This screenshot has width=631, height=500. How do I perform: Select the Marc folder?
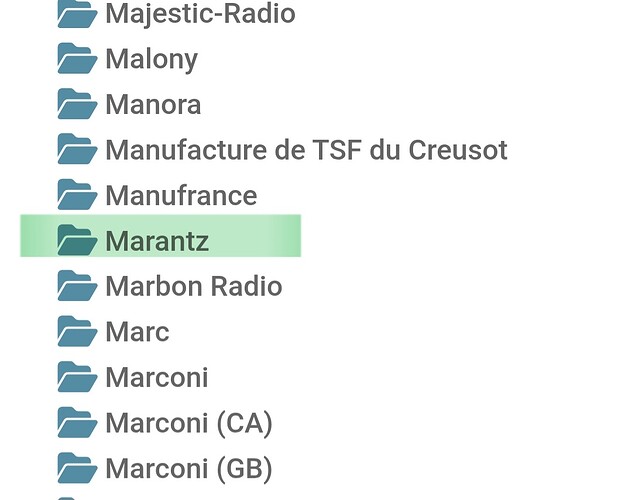[137, 332]
